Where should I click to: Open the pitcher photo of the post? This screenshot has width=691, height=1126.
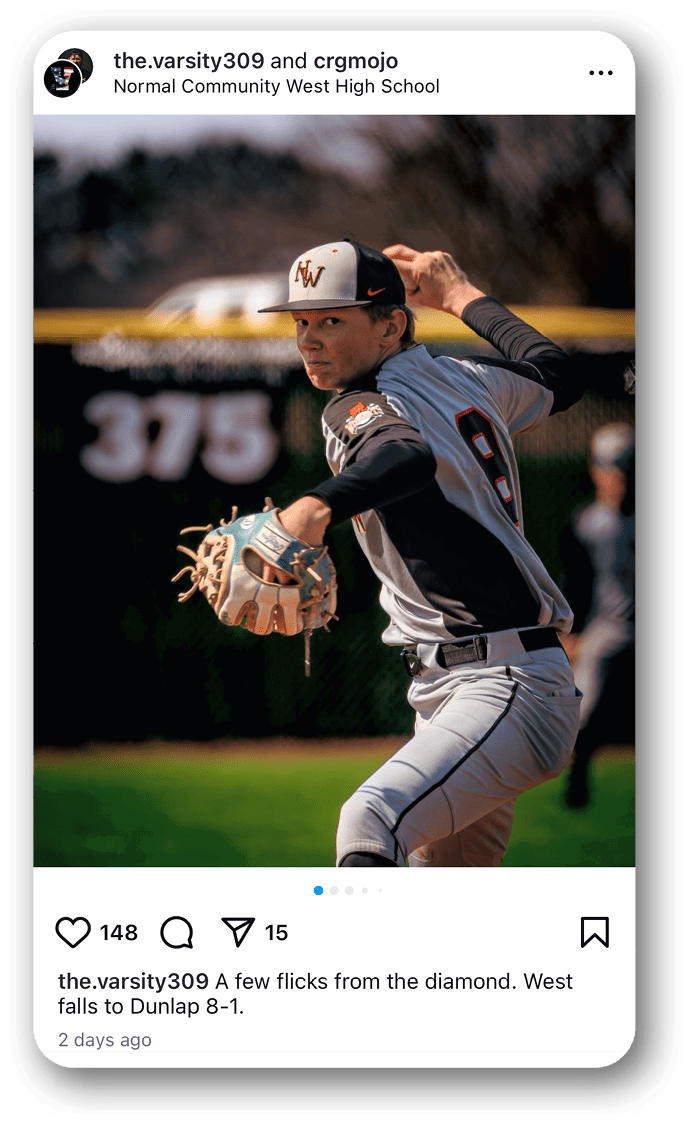[x=334, y=490]
